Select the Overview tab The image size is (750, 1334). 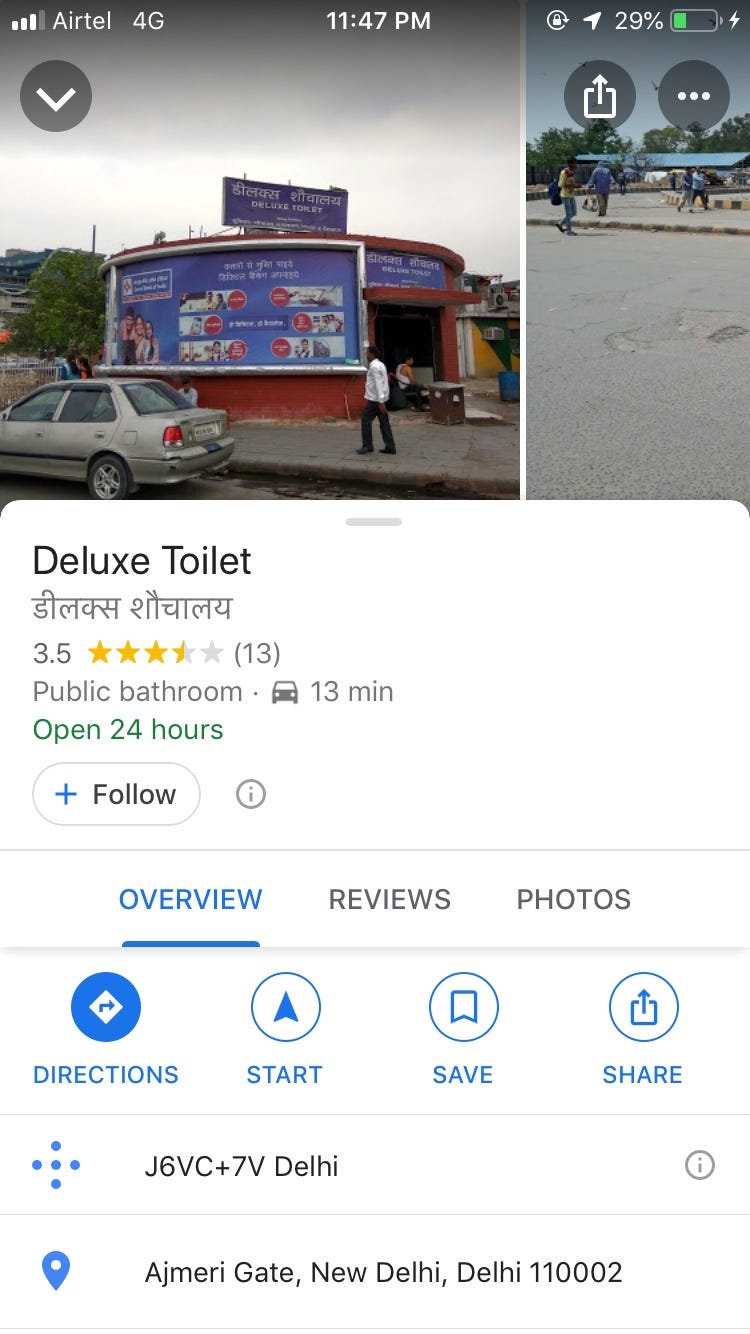[191, 899]
